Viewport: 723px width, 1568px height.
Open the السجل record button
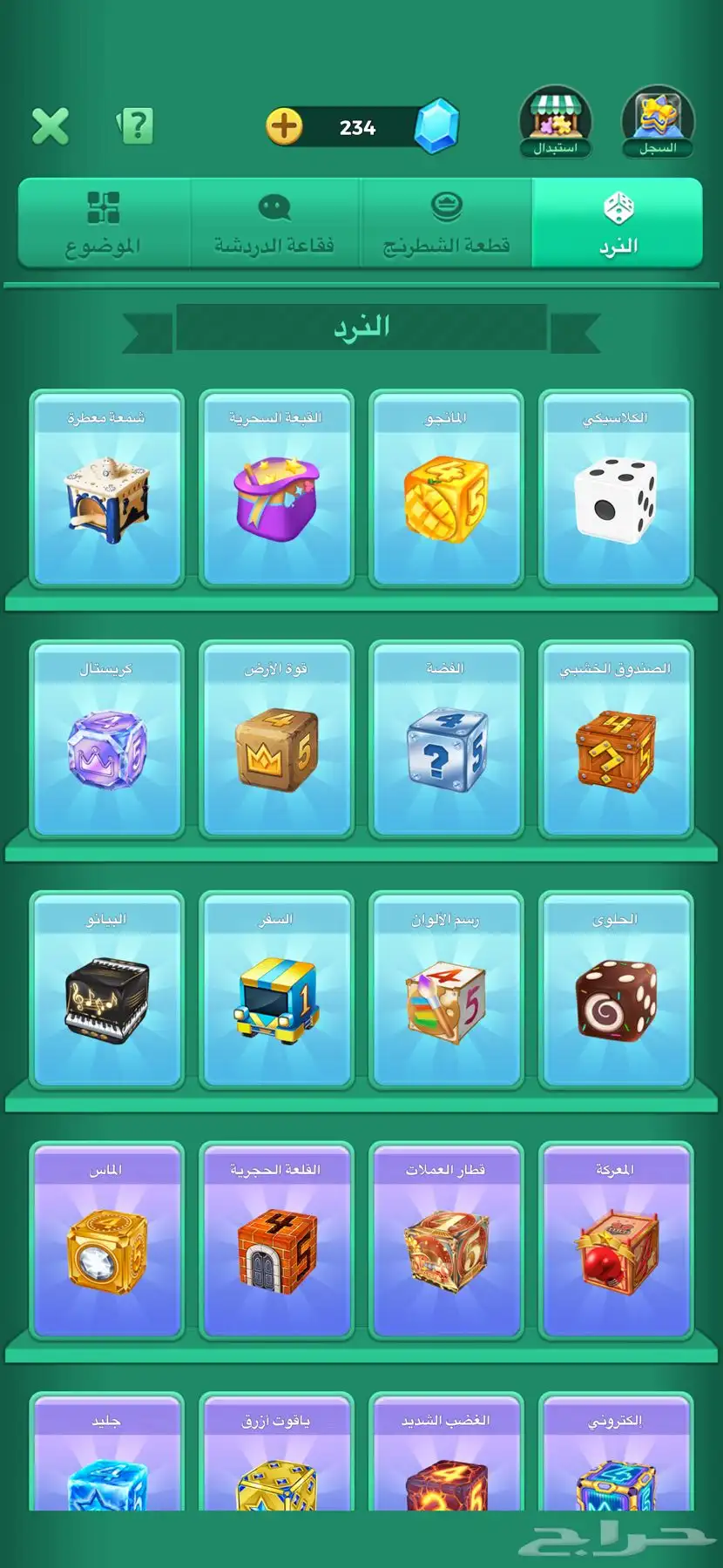pos(658,123)
